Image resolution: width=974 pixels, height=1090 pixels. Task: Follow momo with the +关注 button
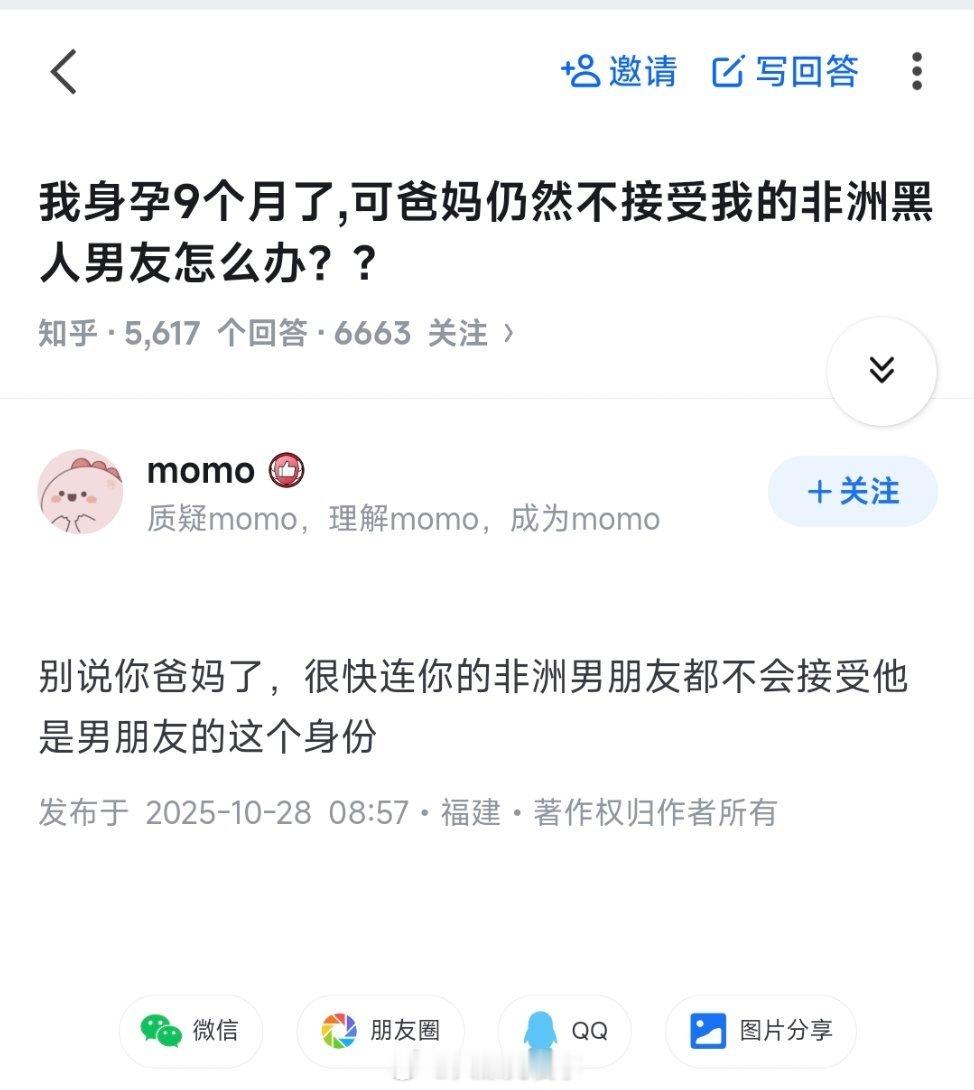pyautogui.click(x=851, y=491)
